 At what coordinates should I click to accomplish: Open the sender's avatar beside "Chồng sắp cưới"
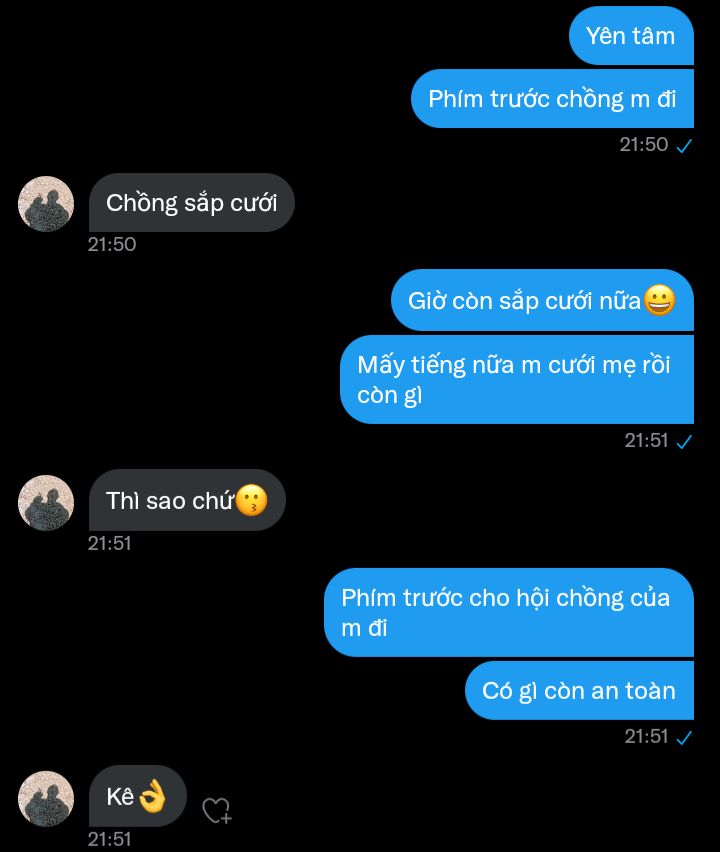point(46,204)
